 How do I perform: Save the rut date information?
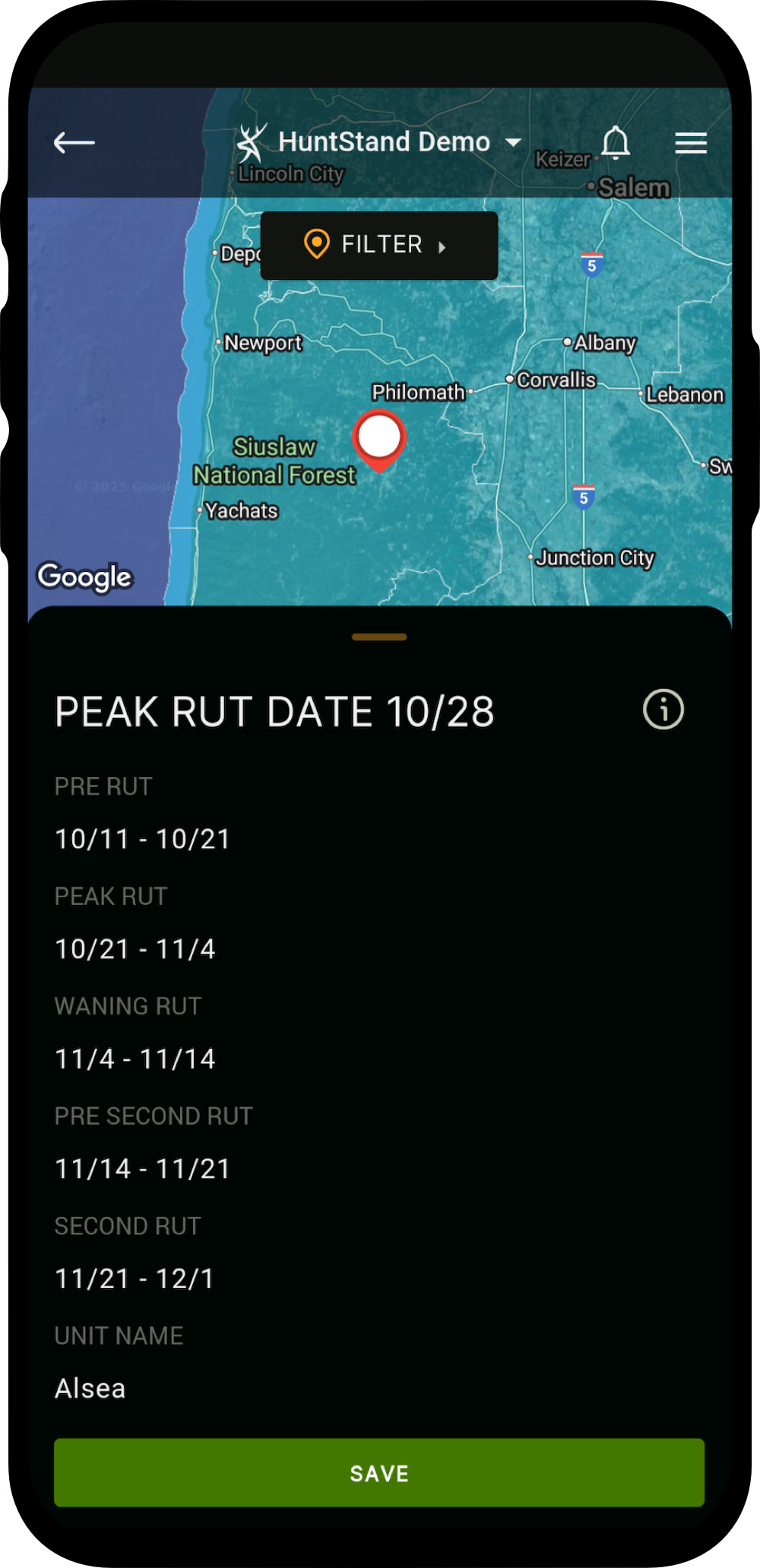pyautogui.click(x=379, y=1472)
